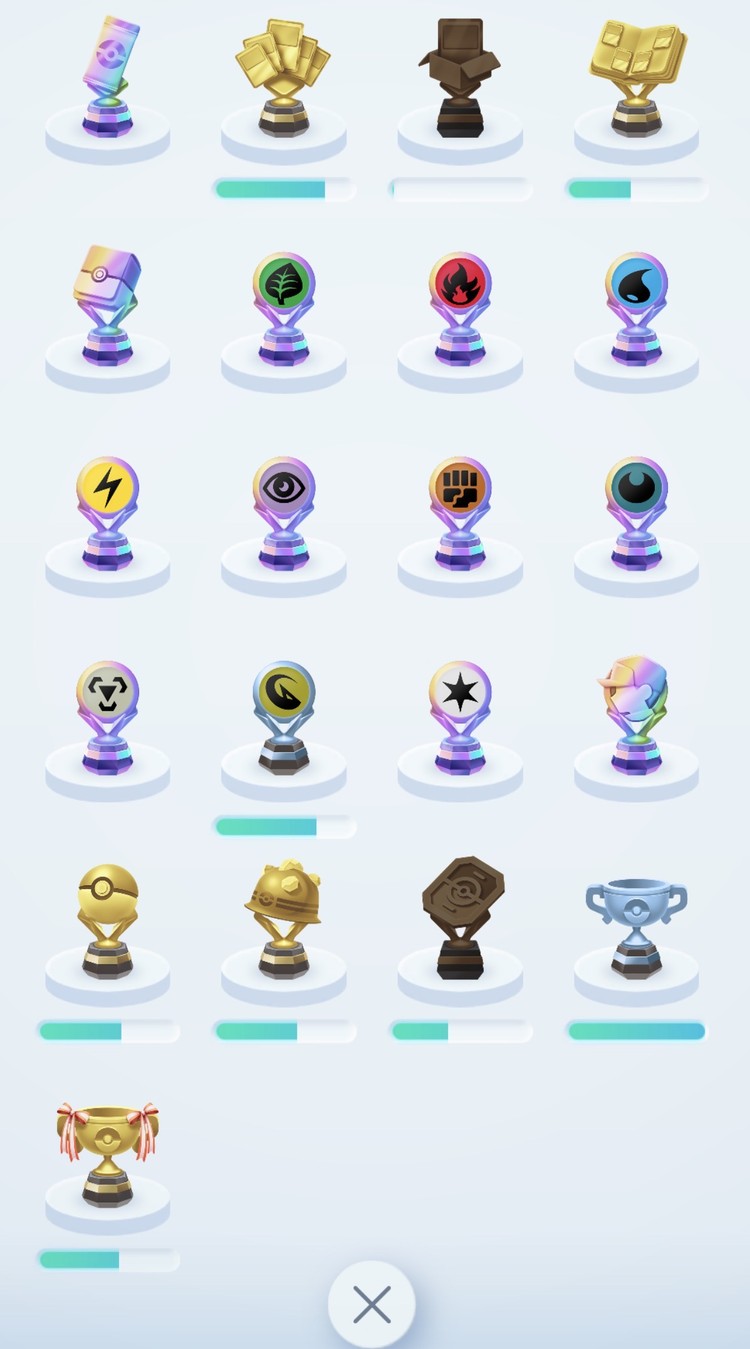
Task: View the Colorless type star emblem
Action: pos(460,714)
